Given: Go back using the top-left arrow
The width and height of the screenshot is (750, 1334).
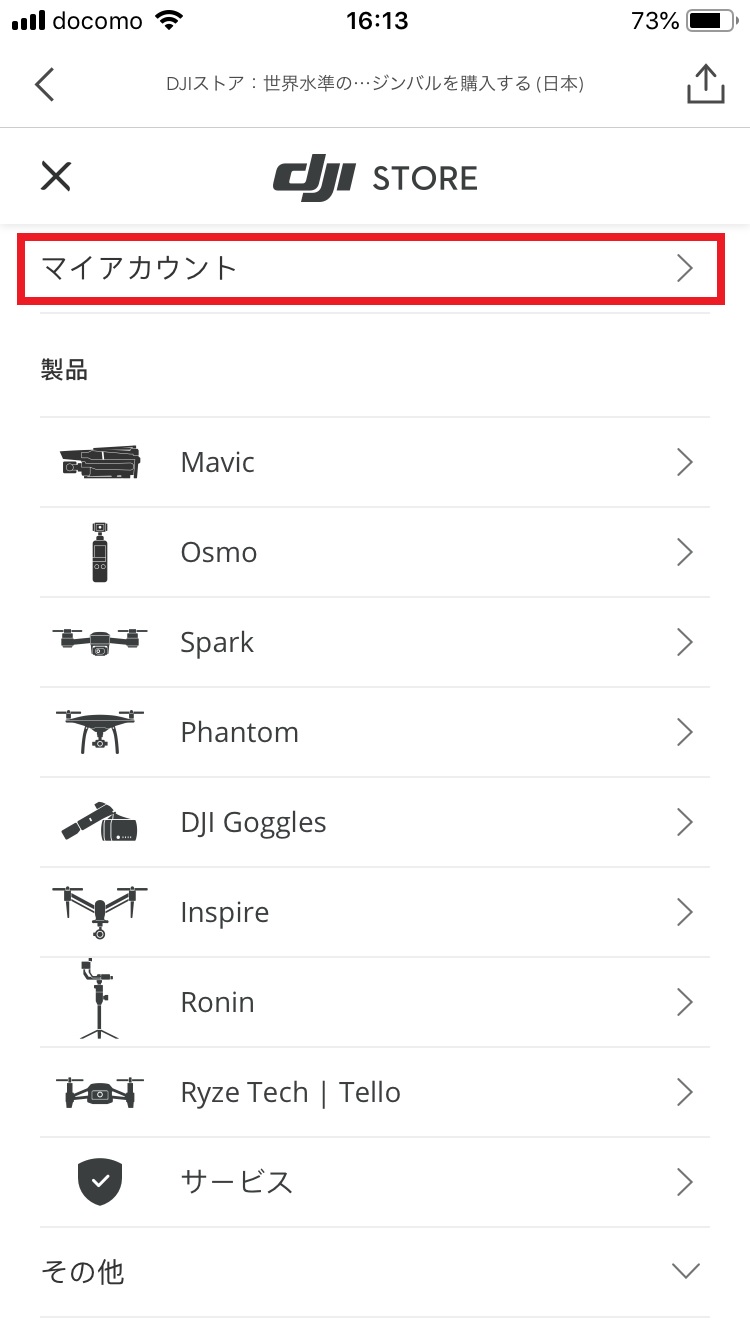Looking at the screenshot, I should [45, 84].
